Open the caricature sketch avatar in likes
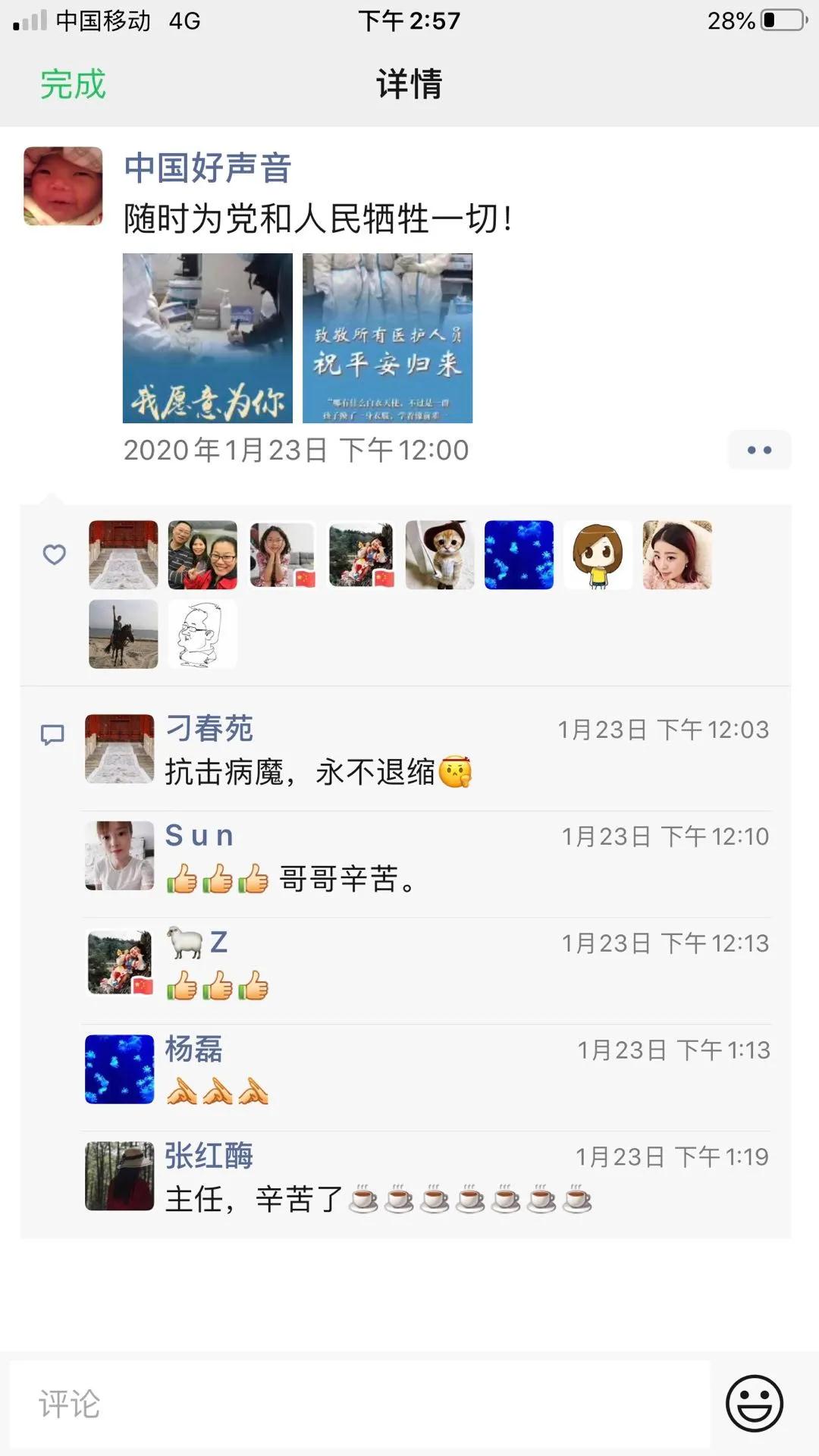 [x=202, y=634]
